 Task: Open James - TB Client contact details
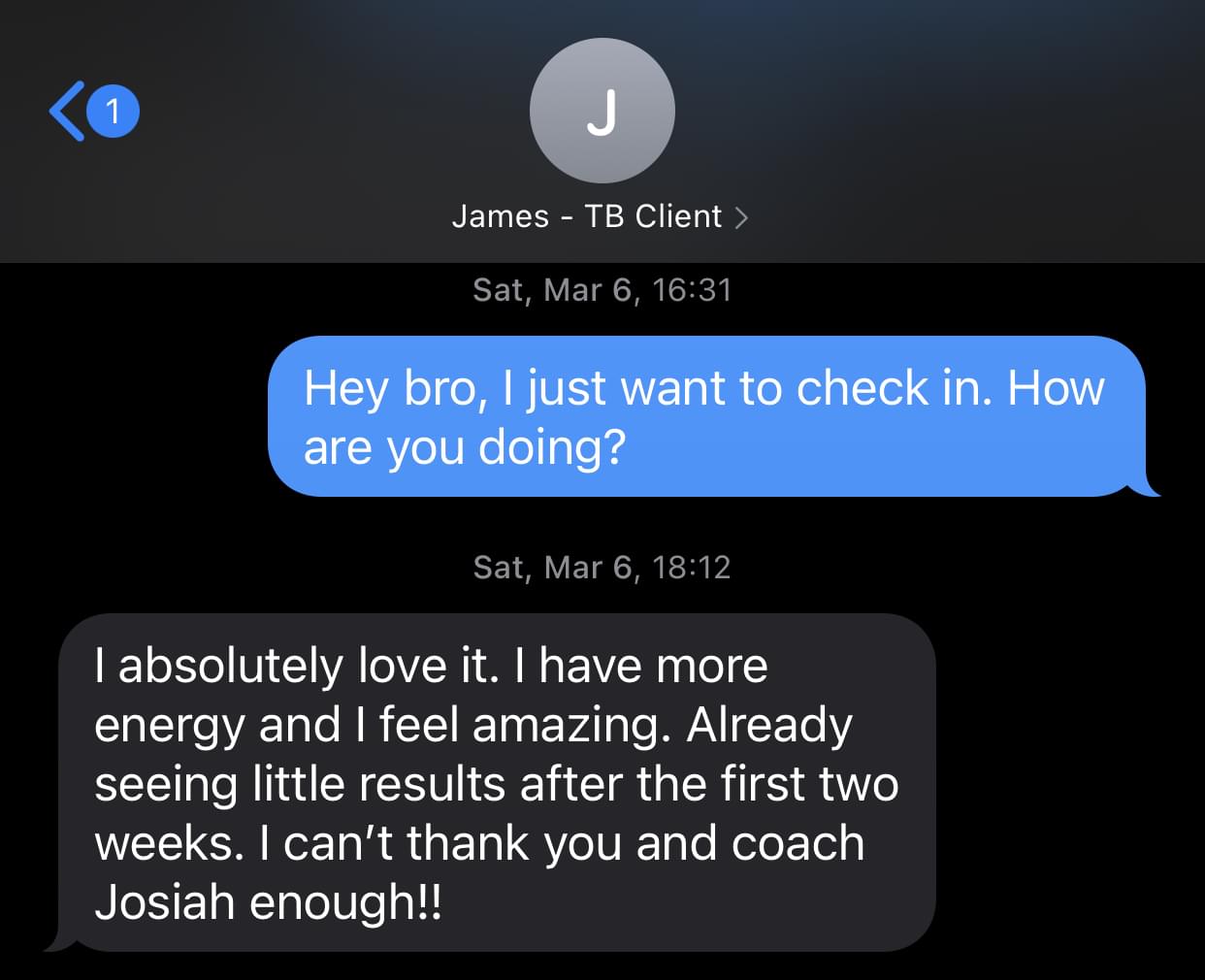coord(600,216)
